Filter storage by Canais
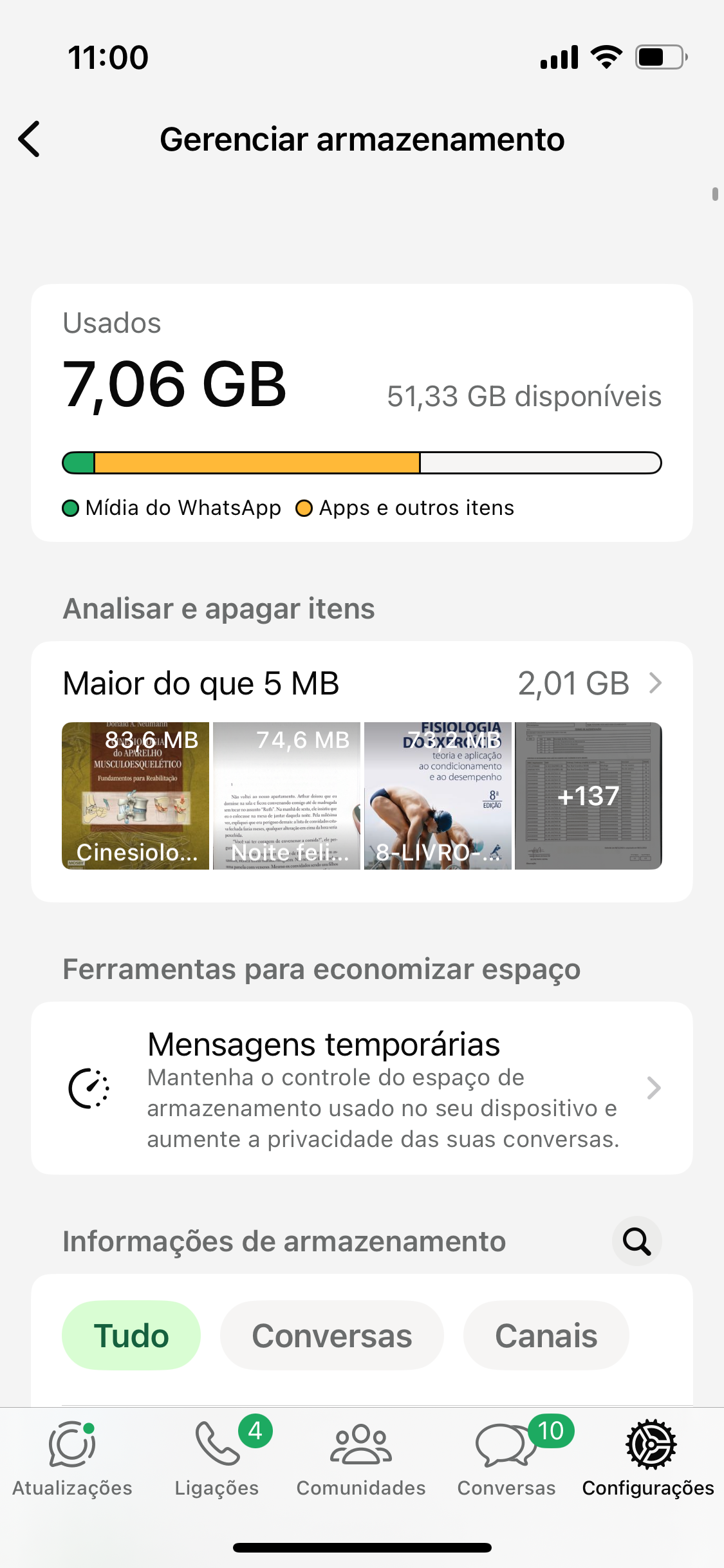Image resolution: width=724 pixels, height=1568 pixels. click(x=546, y=1335)
